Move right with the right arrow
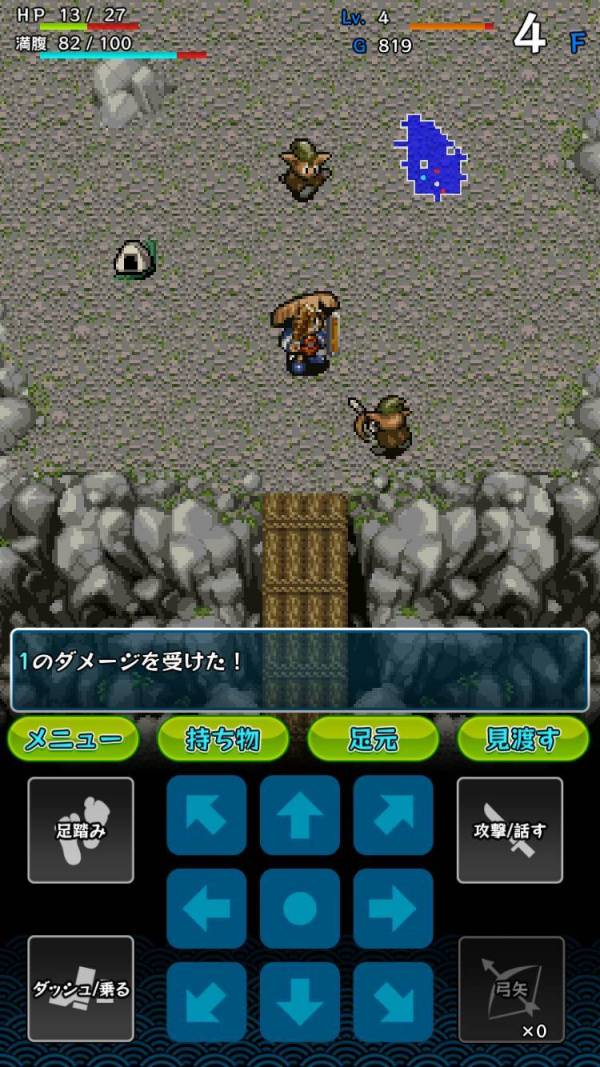Screen dimensions: 600x1067 pos(393,908)
